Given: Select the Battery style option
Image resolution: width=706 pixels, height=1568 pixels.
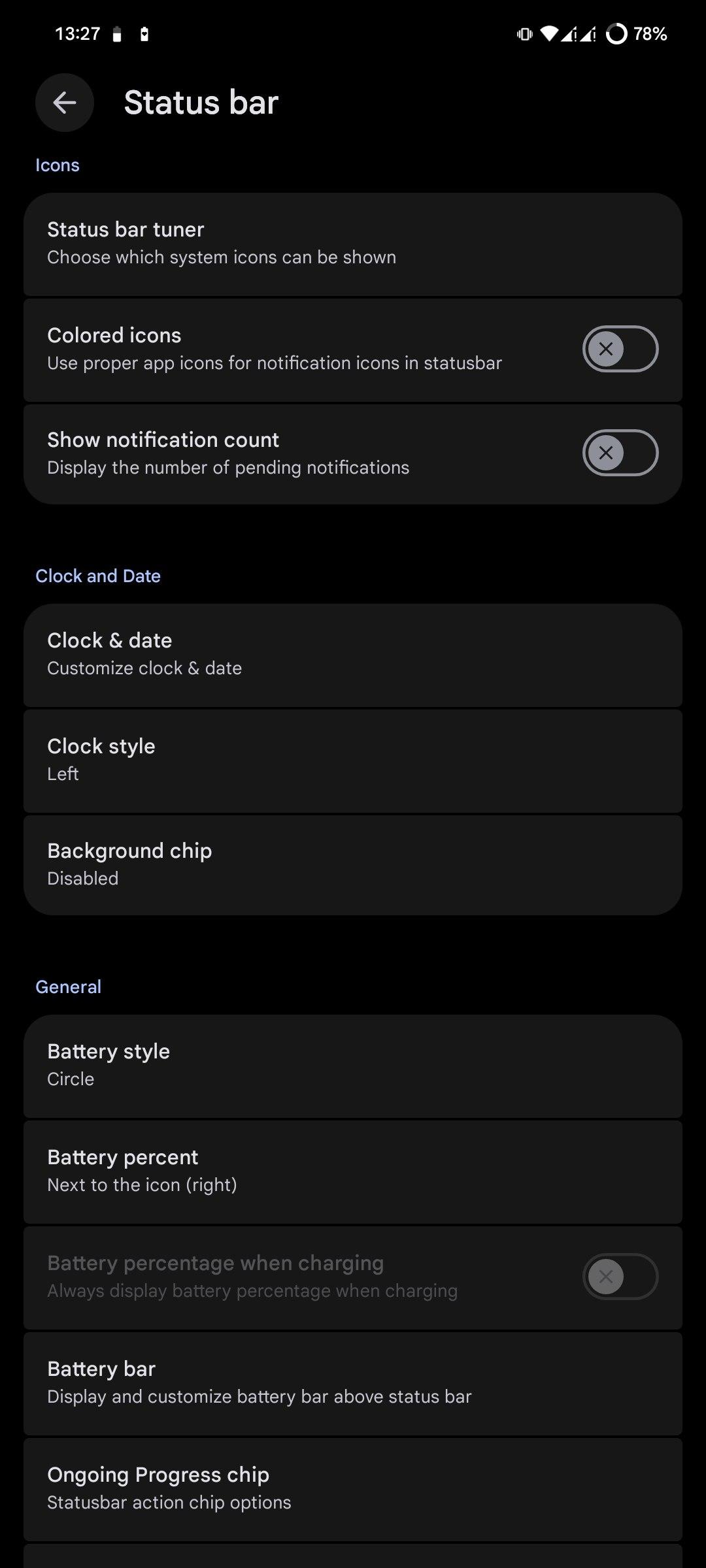Looking at the screenshot, I should [x=353, y=1066].
